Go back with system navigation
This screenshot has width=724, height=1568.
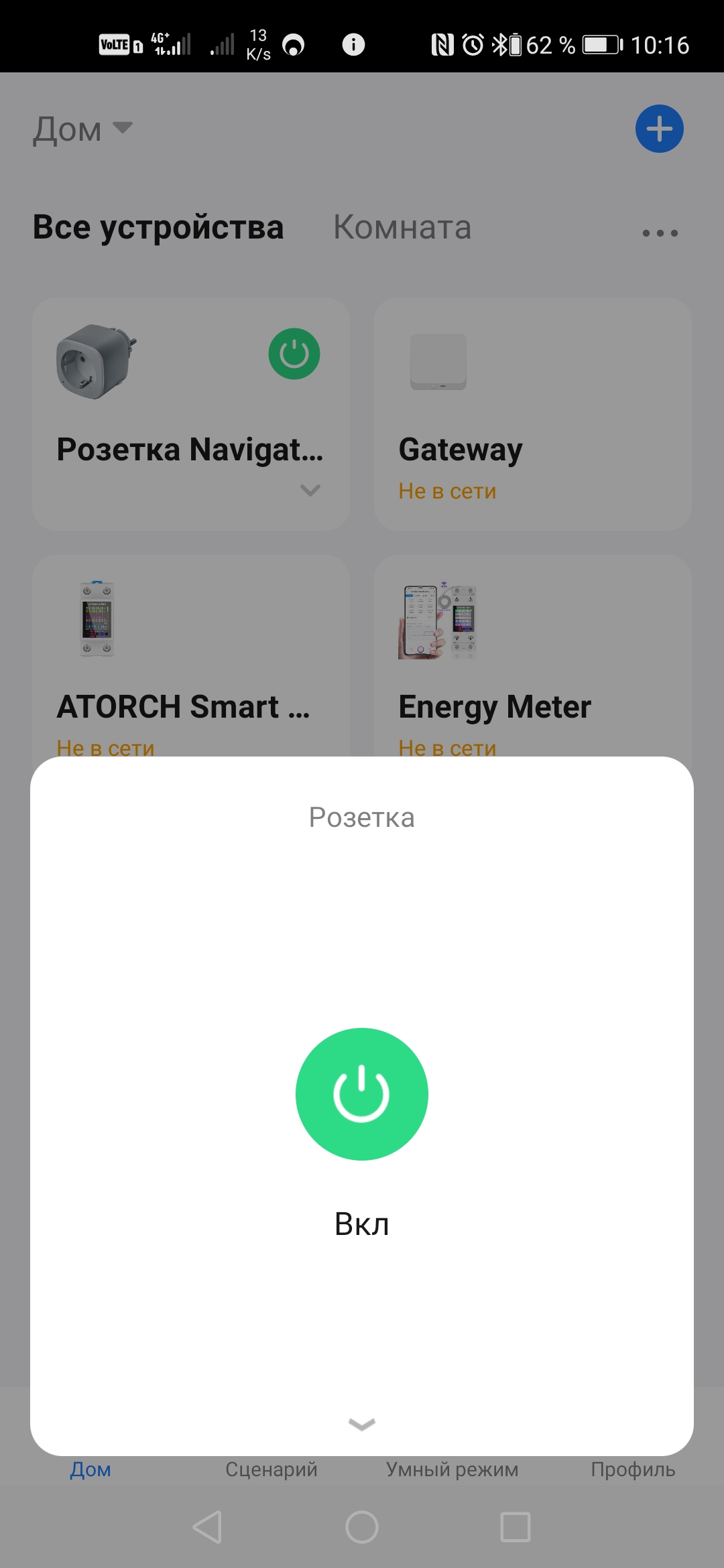(207, 1527)
